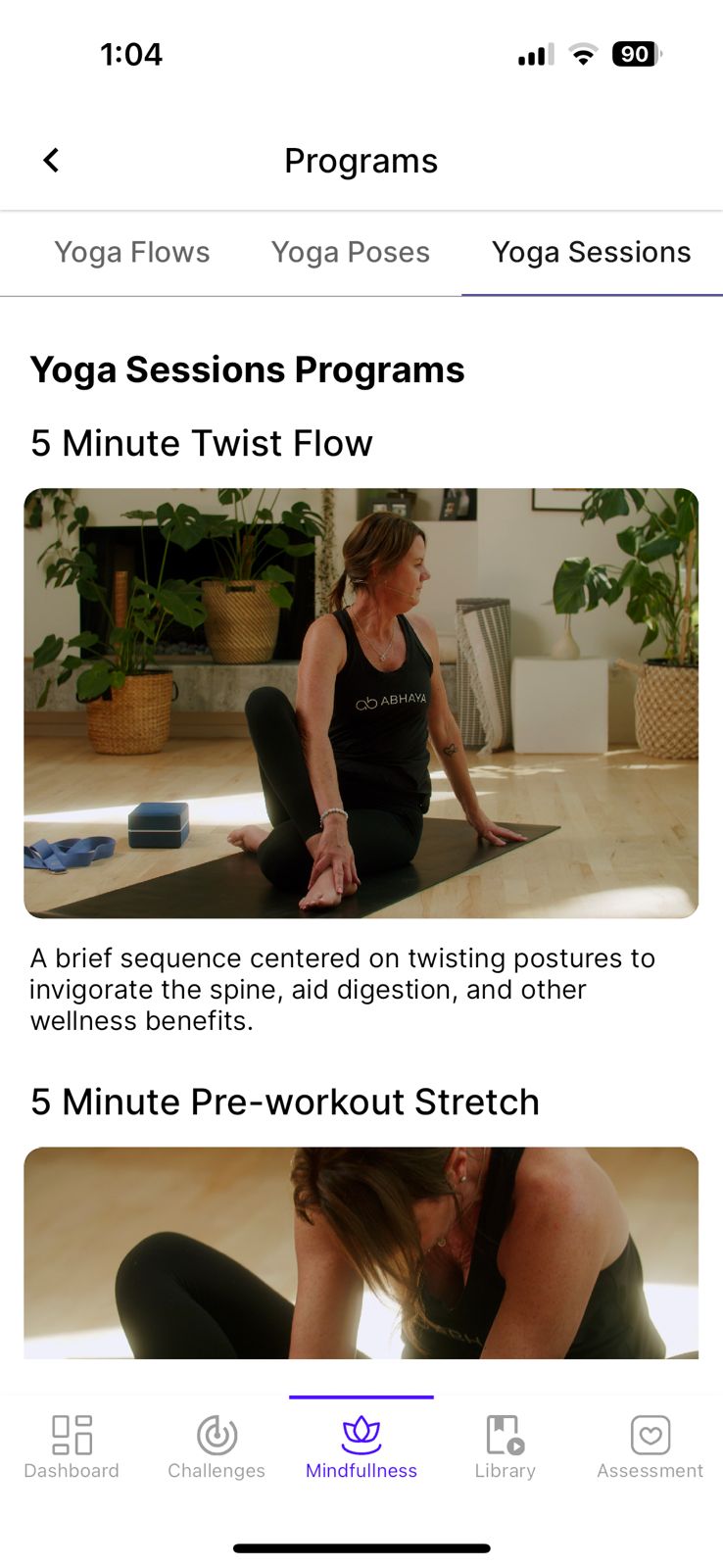The width and height of the screenshot is (723, 1568).
Task: Open the Library tab
Action: click(506, 1446)
